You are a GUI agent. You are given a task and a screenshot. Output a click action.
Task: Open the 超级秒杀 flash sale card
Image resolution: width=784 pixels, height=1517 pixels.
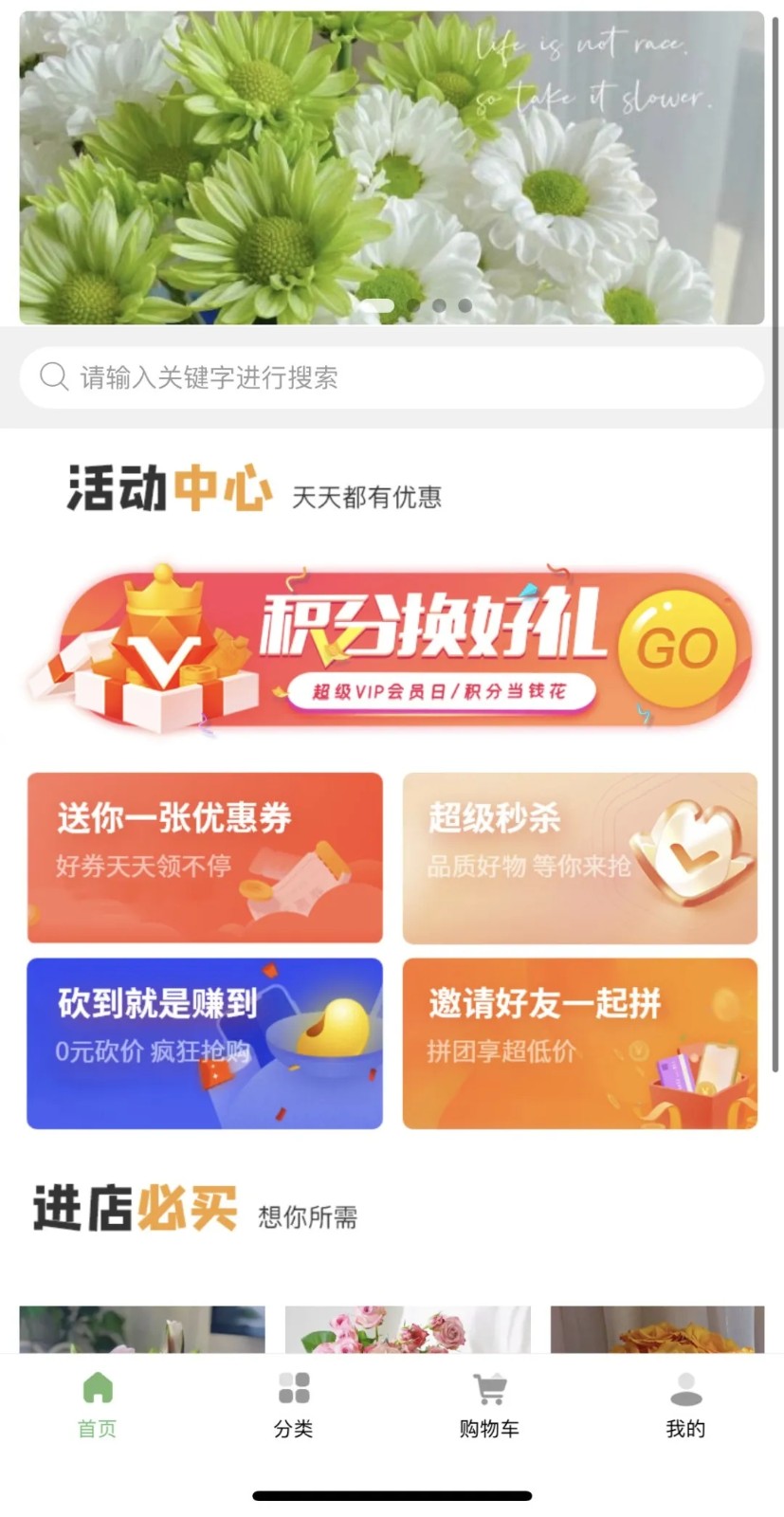point(579,858)
